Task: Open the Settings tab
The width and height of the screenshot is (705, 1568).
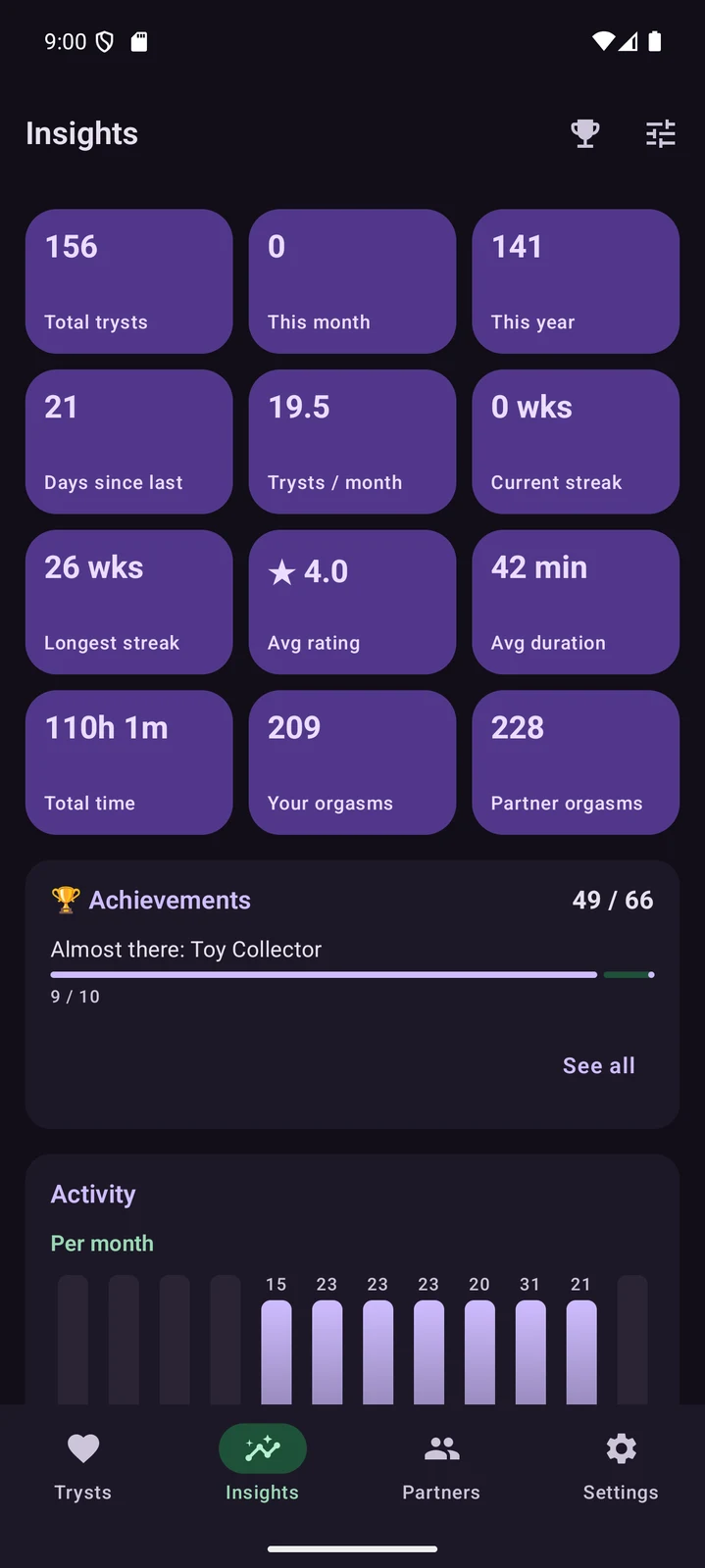Action: [x=621, y=1463]
